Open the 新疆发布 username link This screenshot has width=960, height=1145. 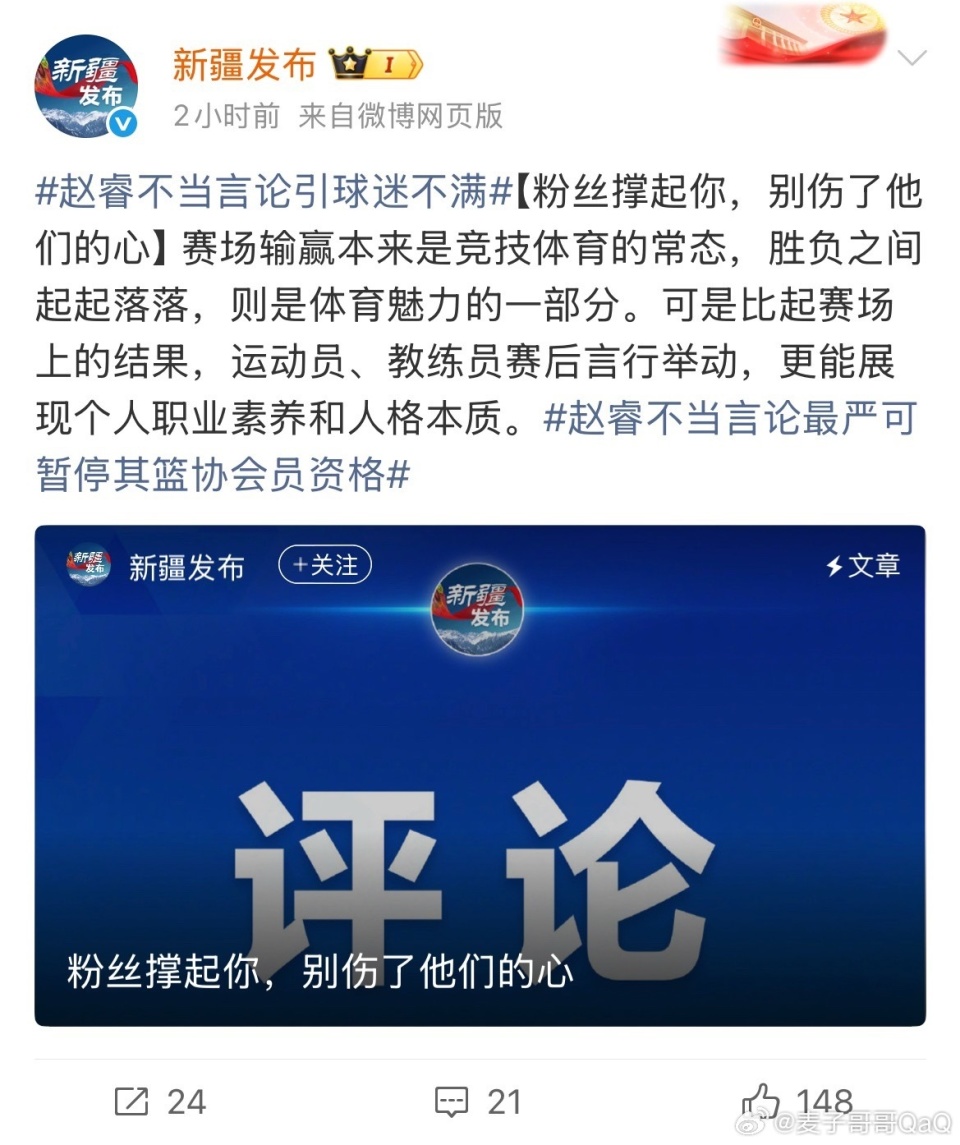(244, 65)
